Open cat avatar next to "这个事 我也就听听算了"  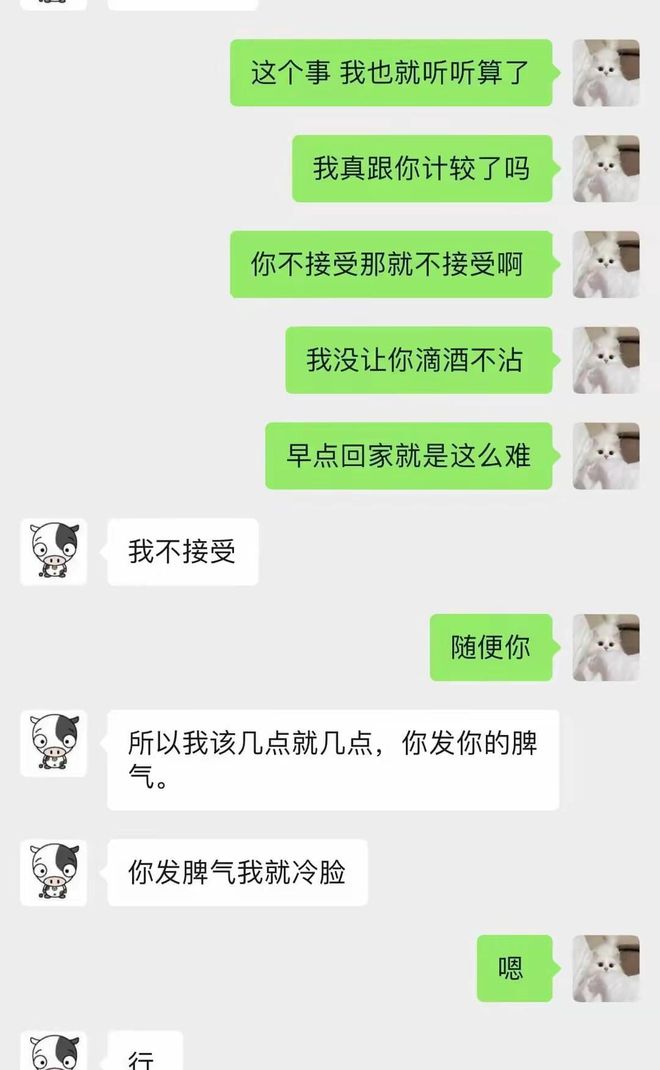[x=606, y=73]
